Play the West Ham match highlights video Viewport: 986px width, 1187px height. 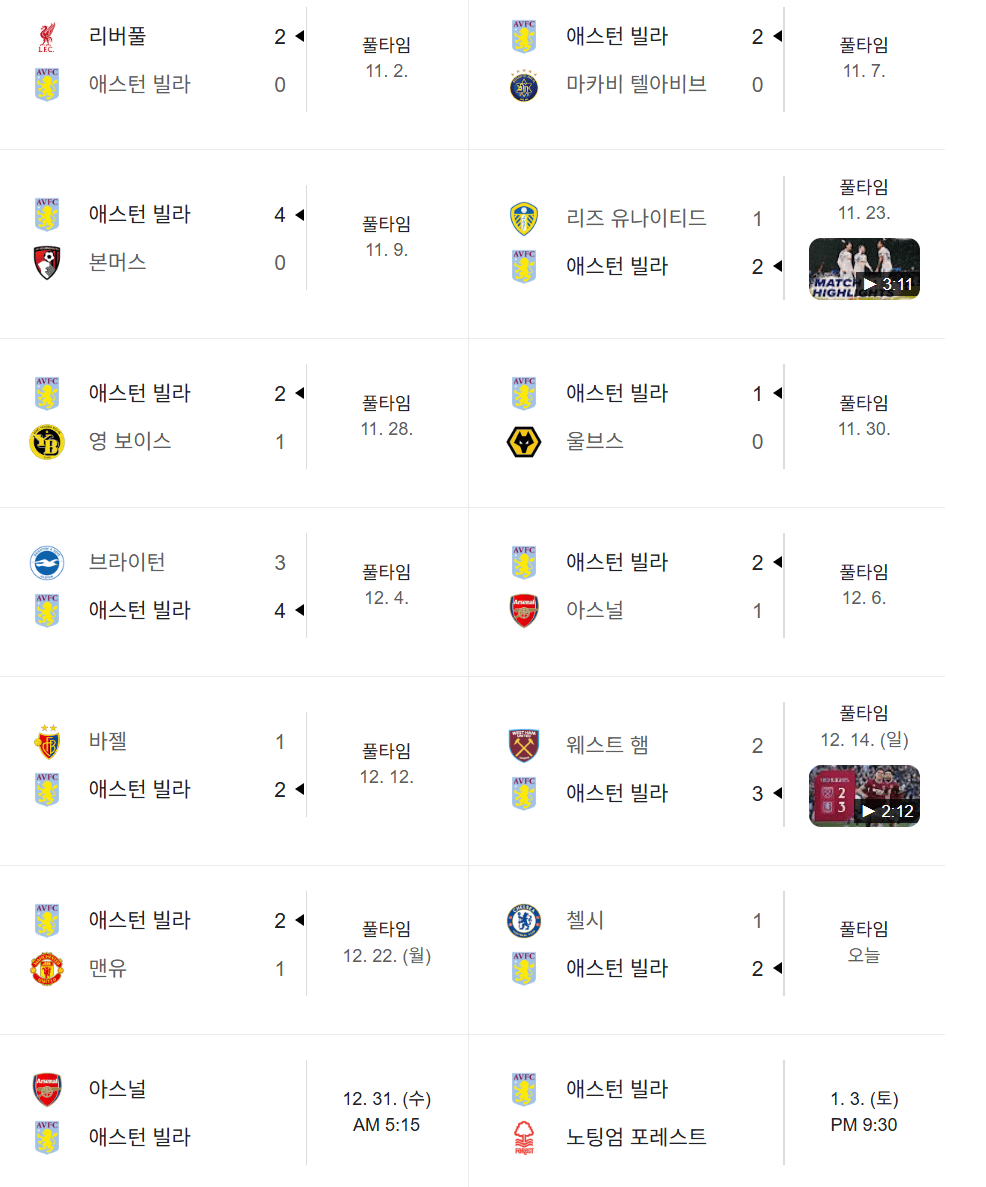click(x=864, y=796)
